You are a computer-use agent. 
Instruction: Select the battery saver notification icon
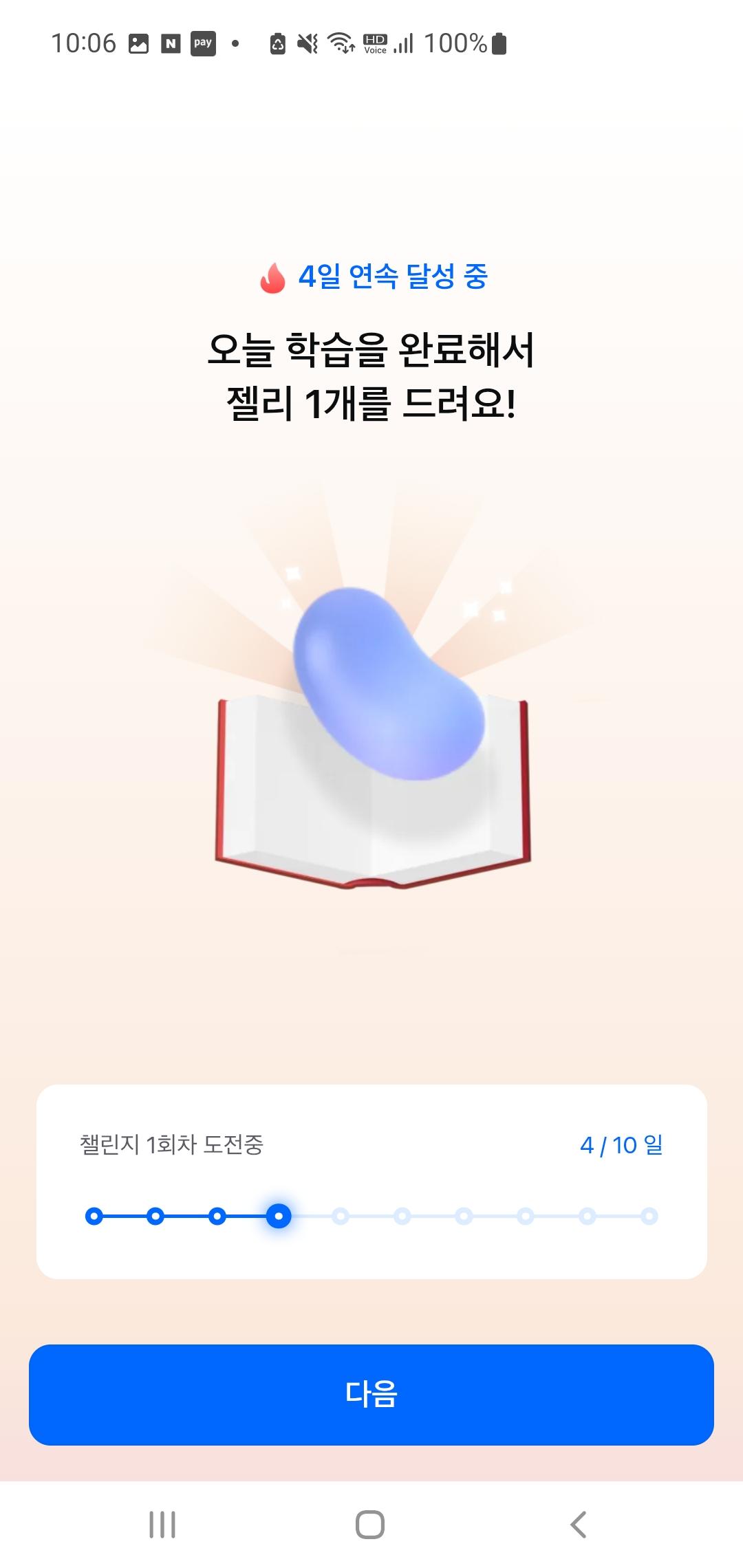pyautogui.click(x=277, y=43)
